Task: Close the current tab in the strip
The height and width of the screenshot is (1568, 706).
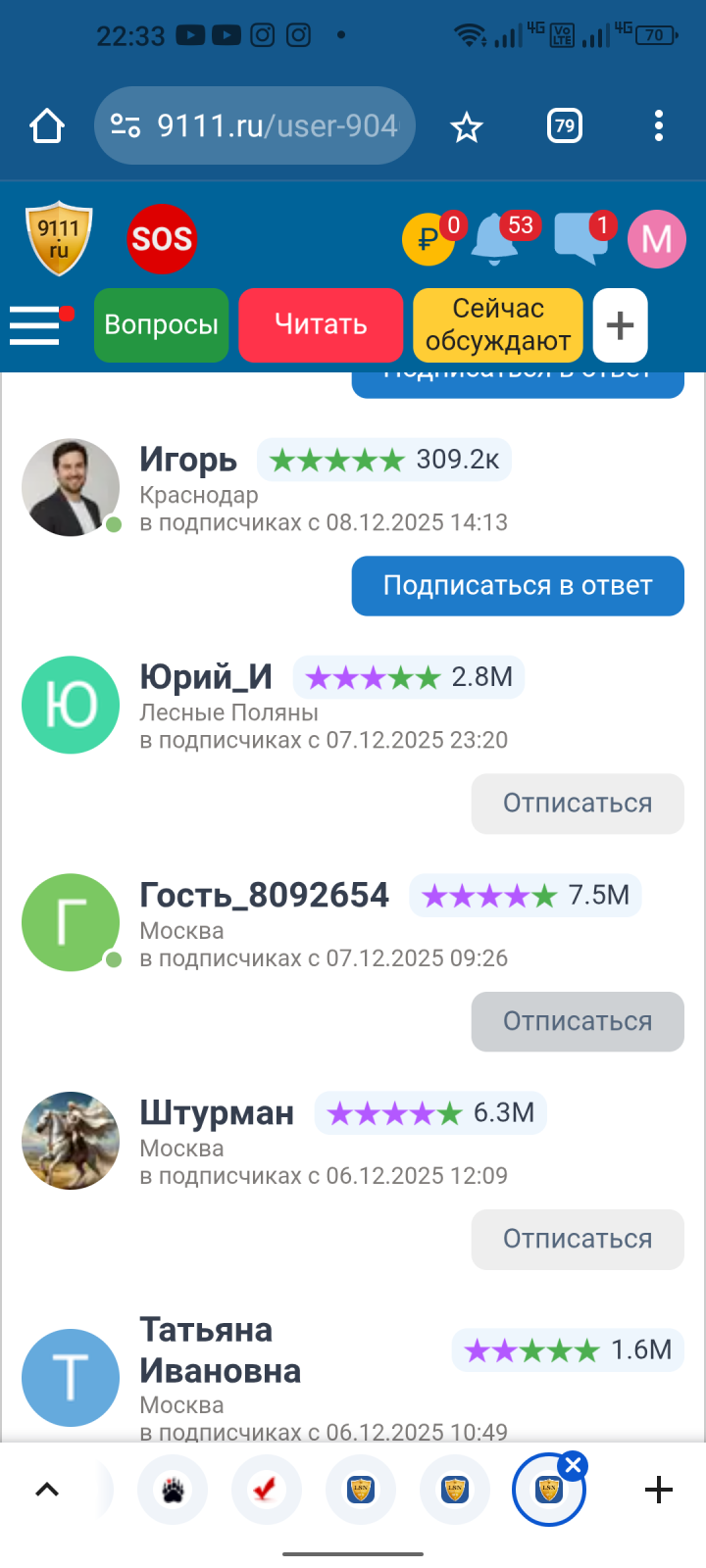Action: coord(574,1466)
